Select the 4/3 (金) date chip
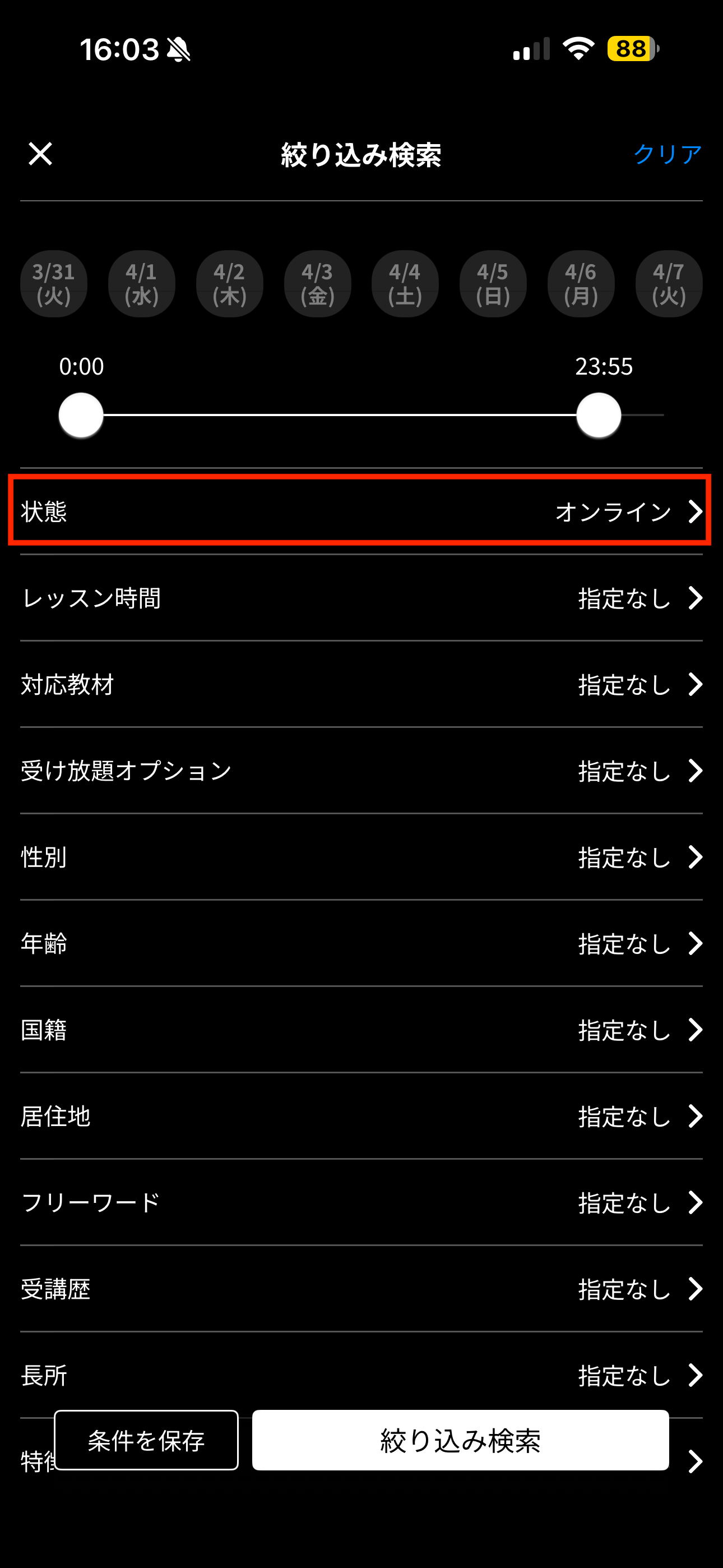This screenshot has height=1568, width=723. 317,284
